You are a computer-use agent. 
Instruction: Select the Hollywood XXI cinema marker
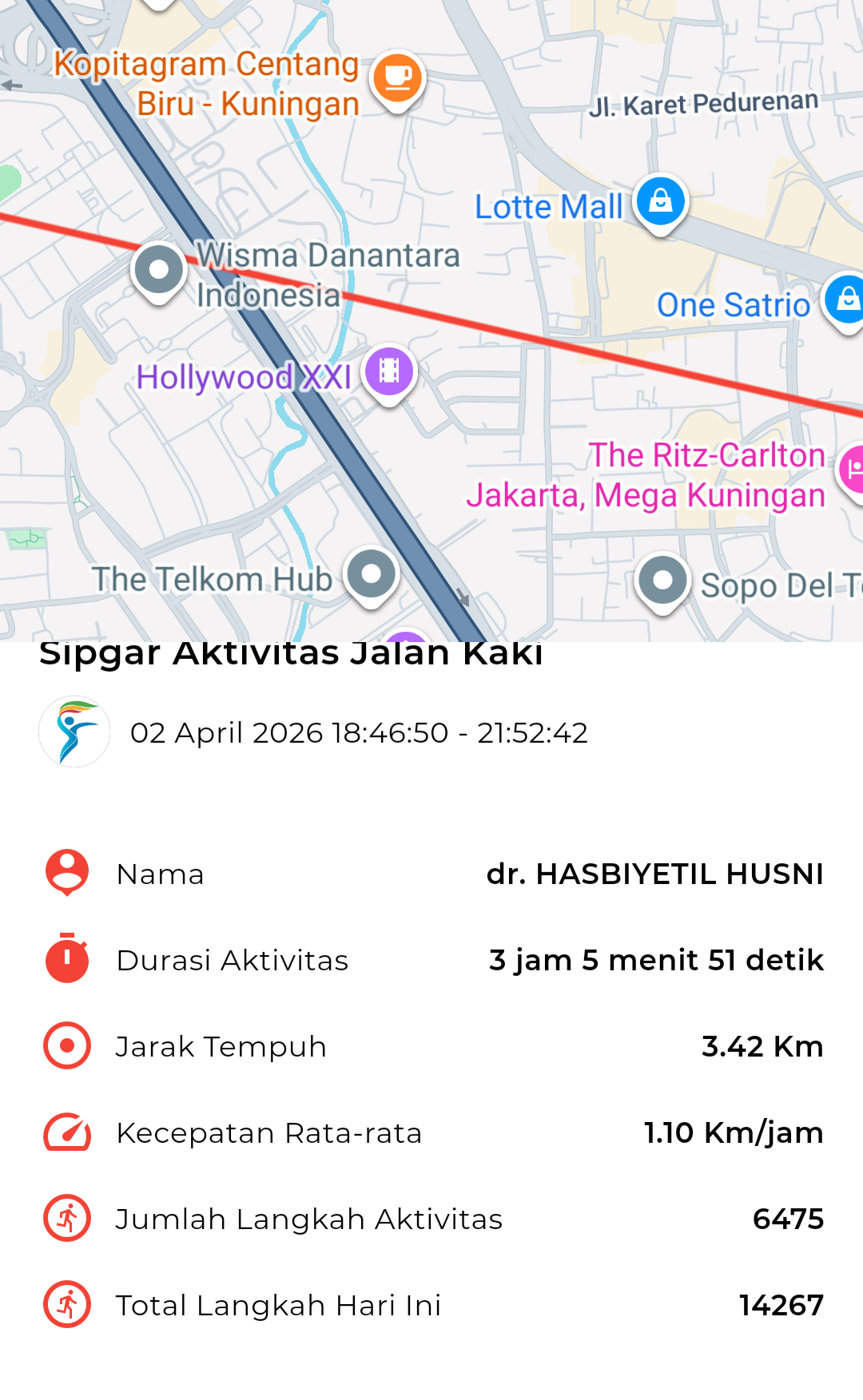pyautogui.click(x=389, y=372)
